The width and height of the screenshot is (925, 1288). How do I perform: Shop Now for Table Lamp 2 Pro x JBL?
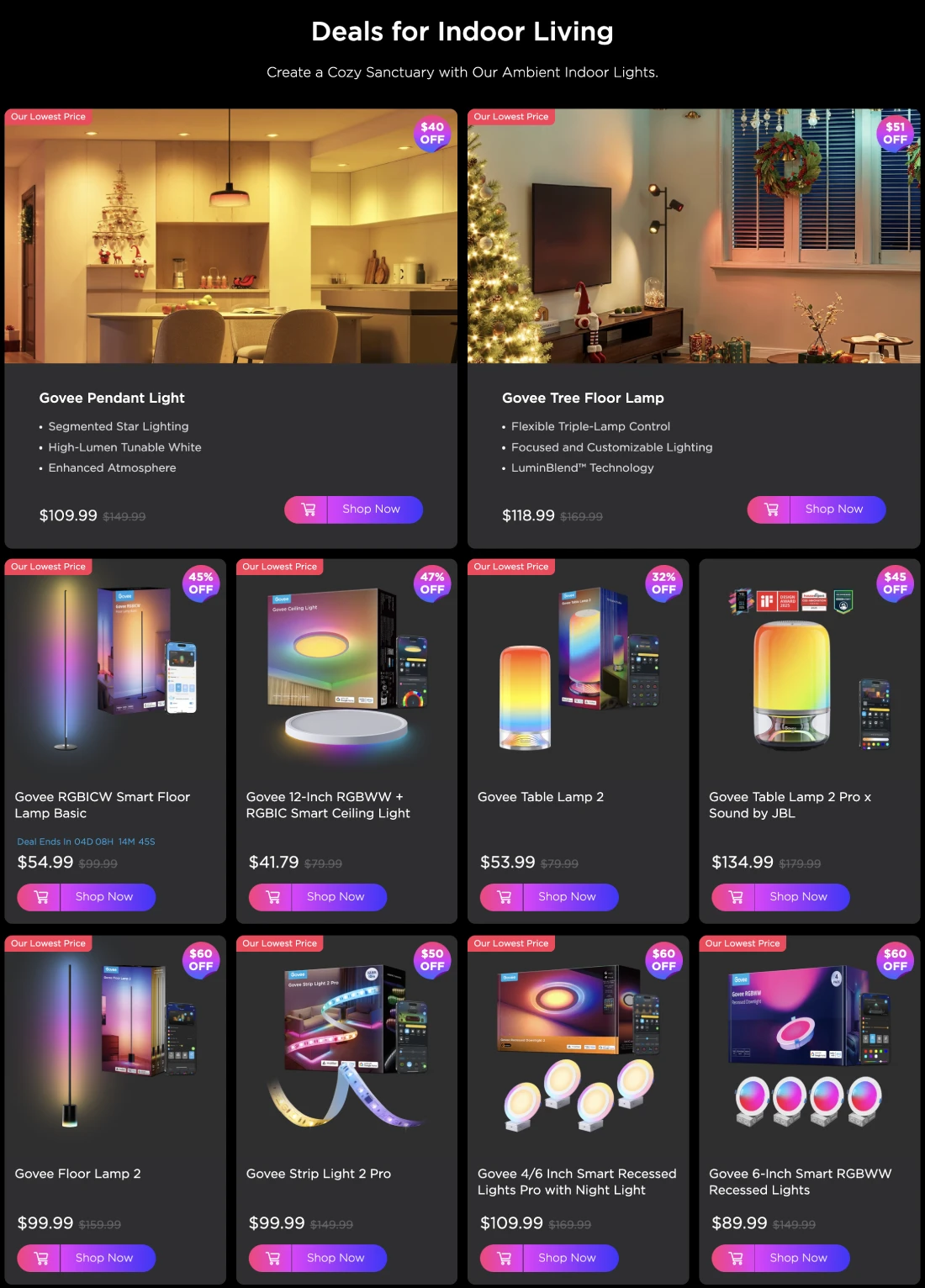[798, 897]
